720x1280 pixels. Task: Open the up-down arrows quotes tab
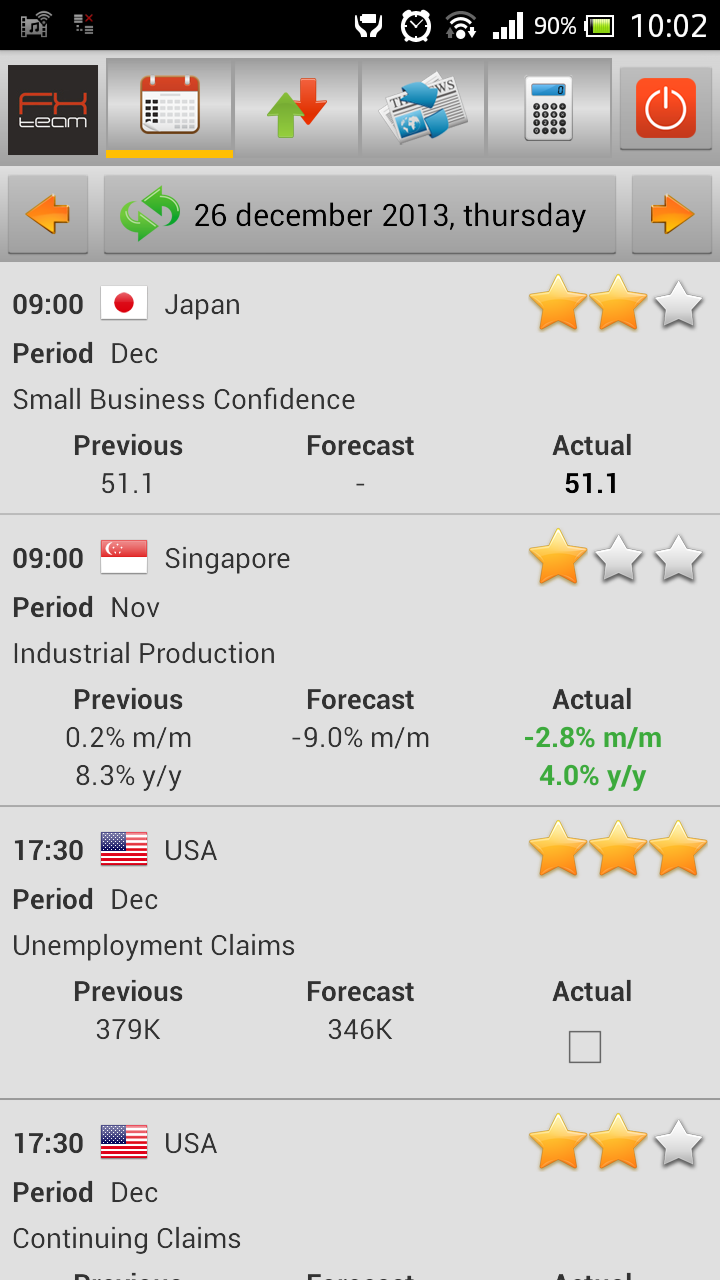tap(297, 109)
